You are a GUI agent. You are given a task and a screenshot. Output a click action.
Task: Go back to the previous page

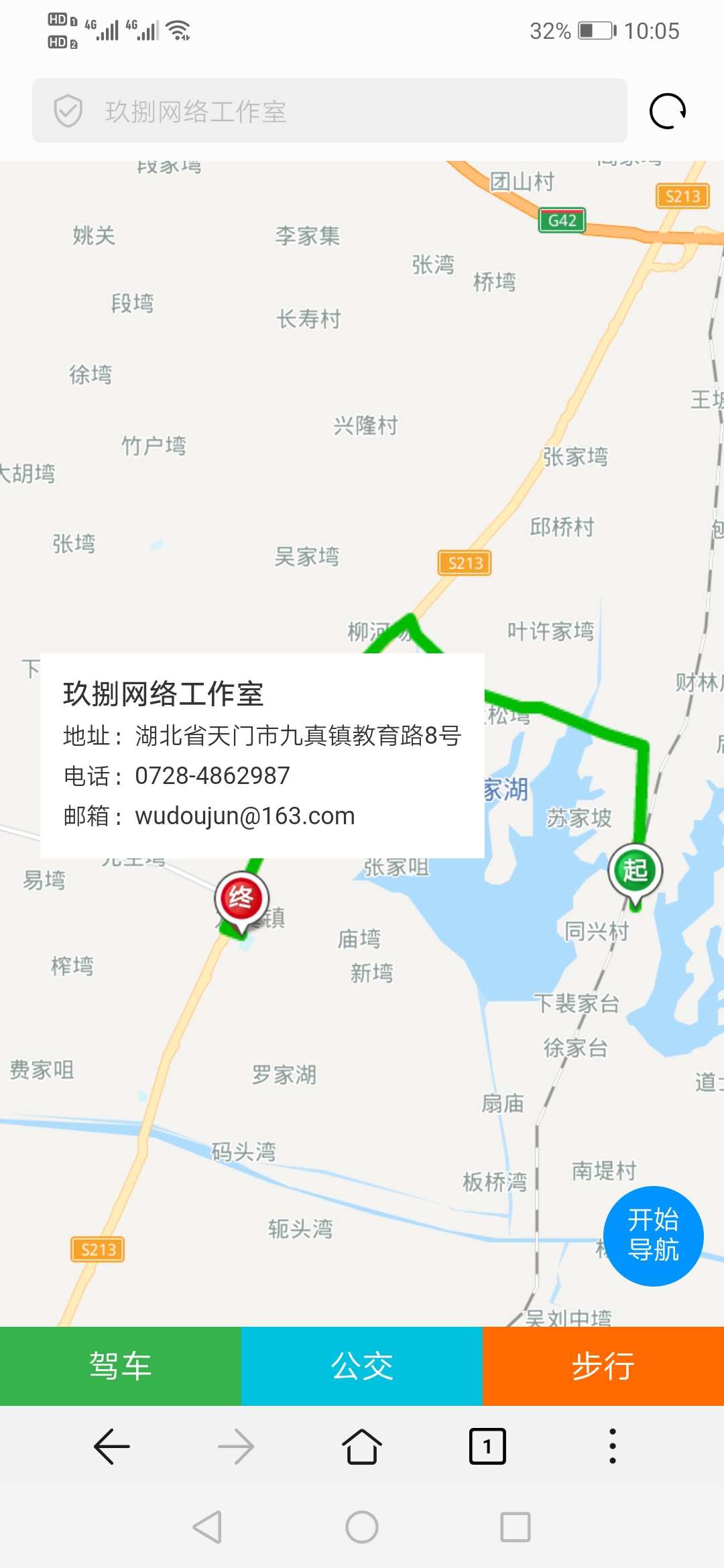[x=112, y=1447]
